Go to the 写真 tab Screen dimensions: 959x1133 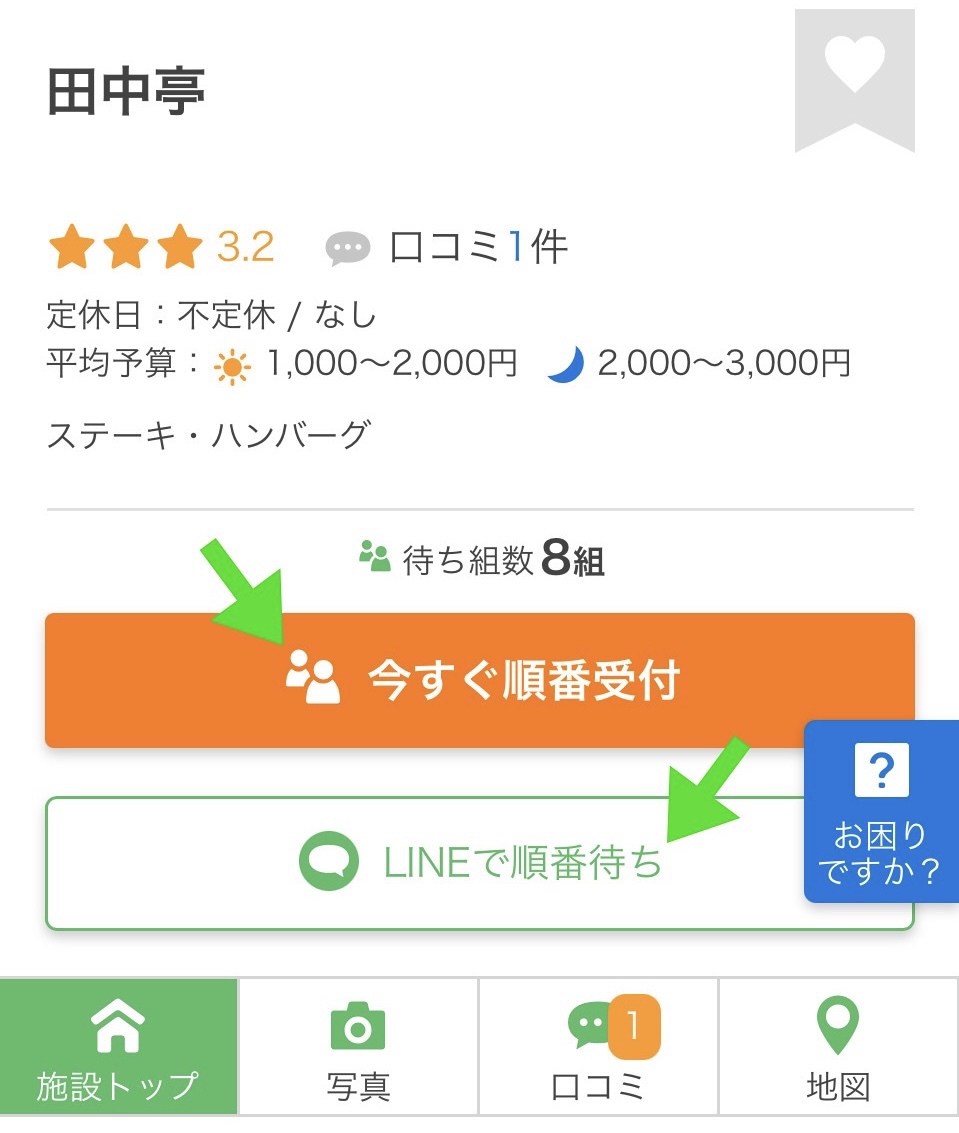358,1046
